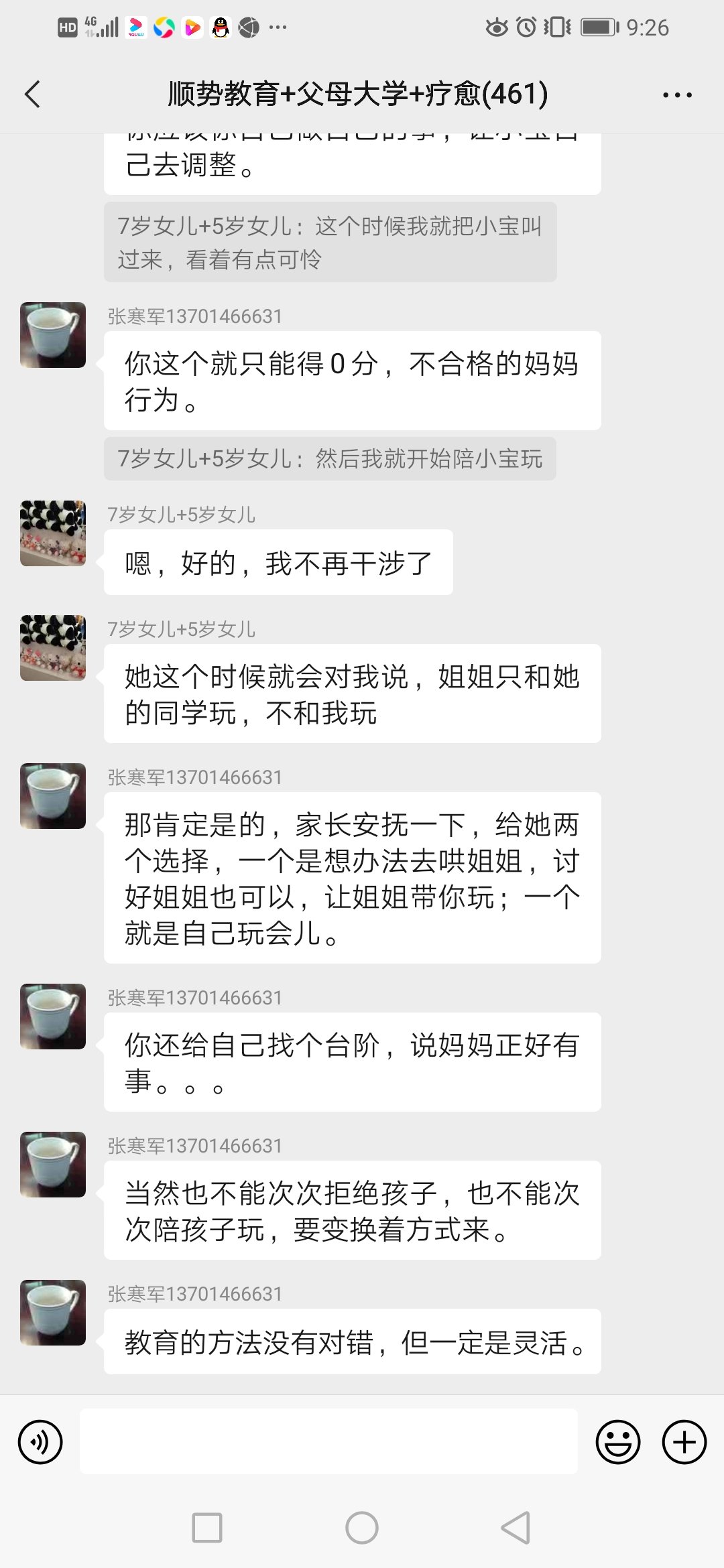Switch to voice message input mode
Viewport: 724px width, 1568px height.
coord(40,1442)
